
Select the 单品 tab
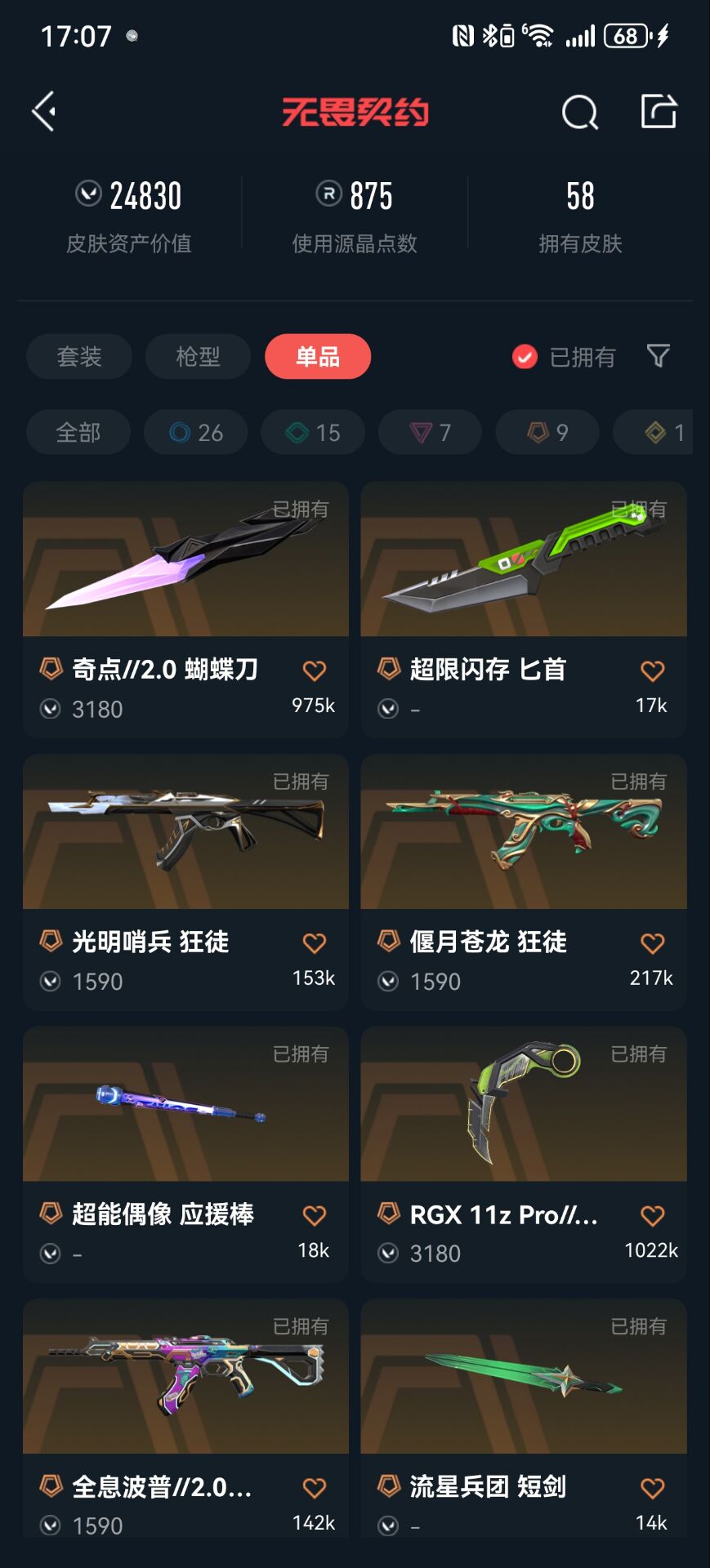317,356
